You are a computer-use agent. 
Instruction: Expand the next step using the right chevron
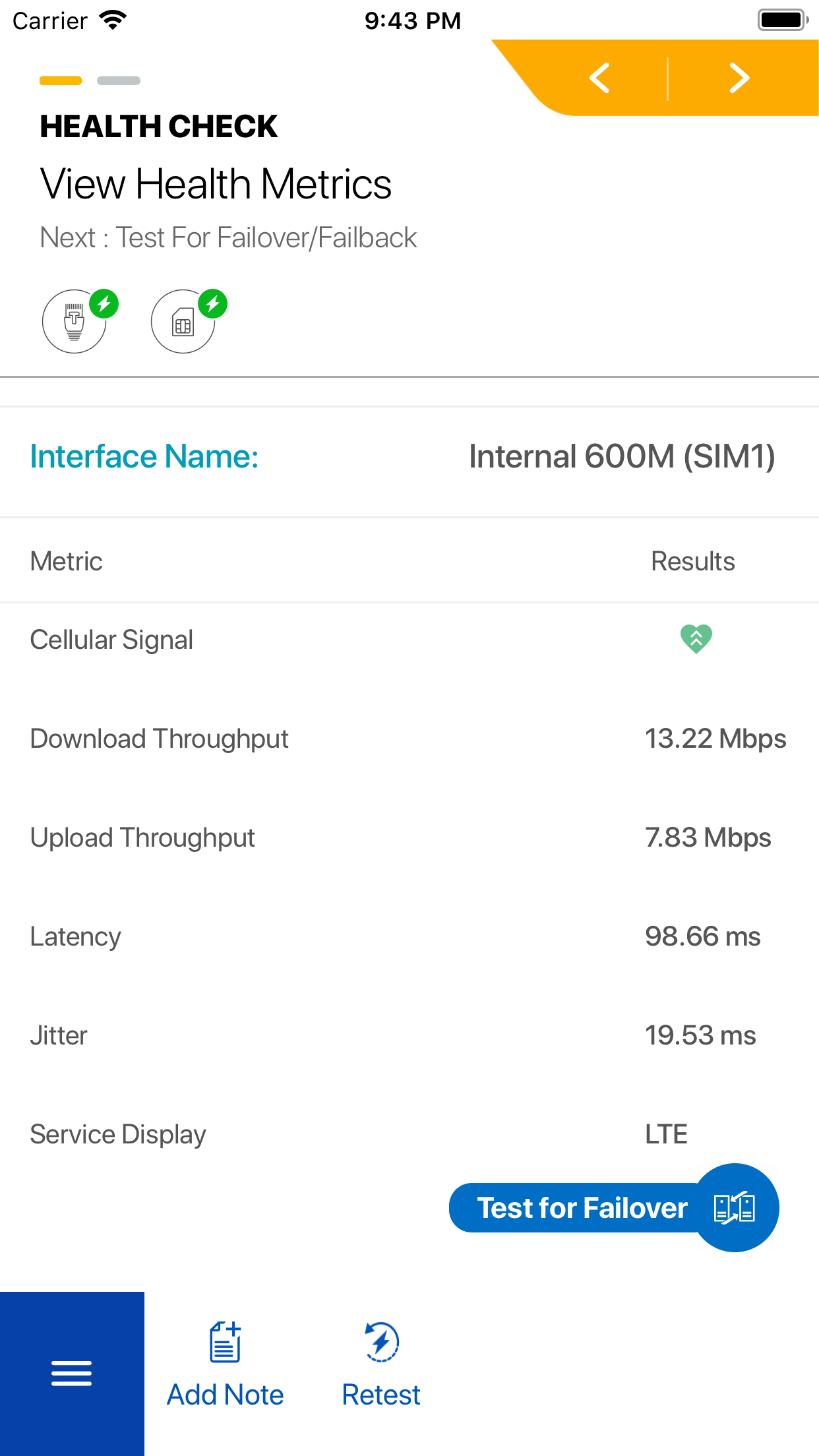point(739,78)
